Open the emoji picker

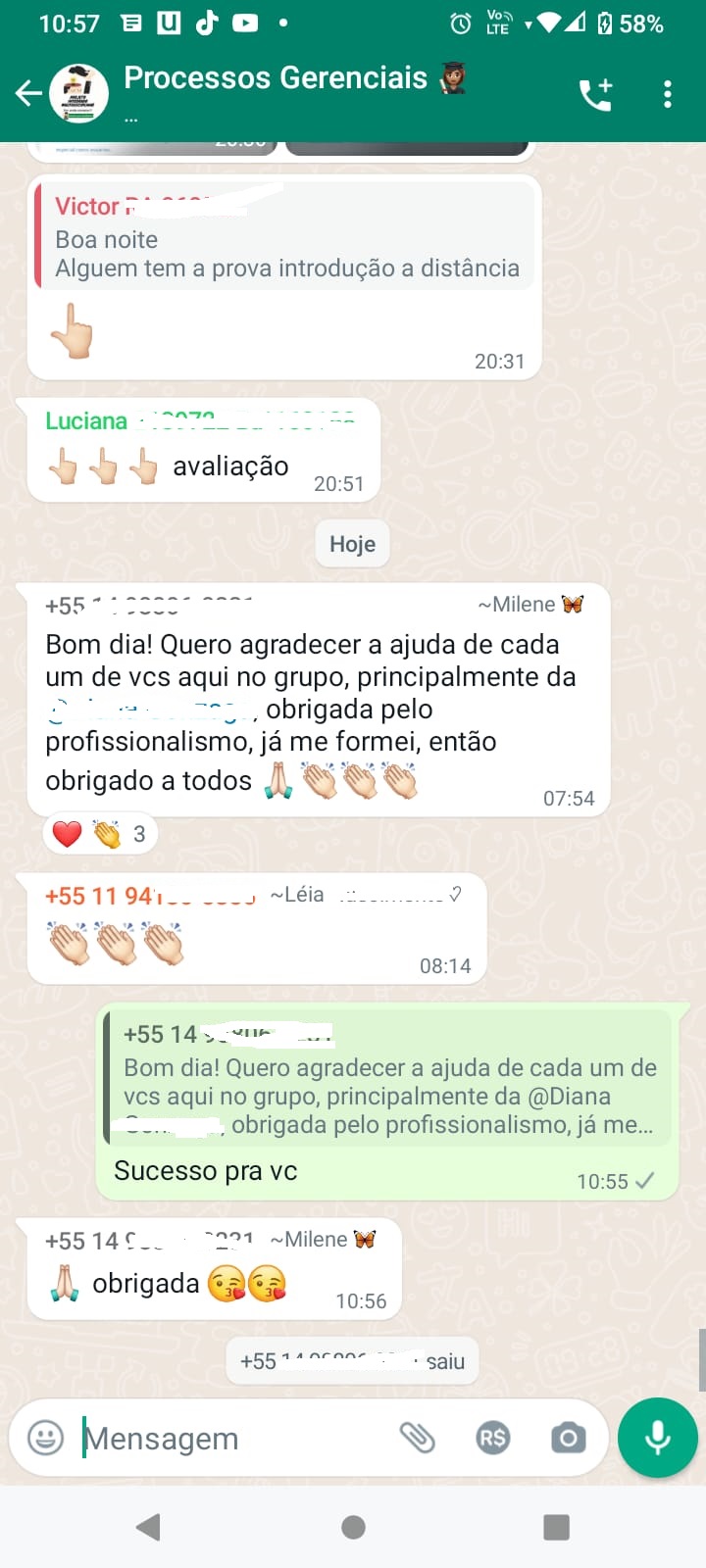point(45,1438)
